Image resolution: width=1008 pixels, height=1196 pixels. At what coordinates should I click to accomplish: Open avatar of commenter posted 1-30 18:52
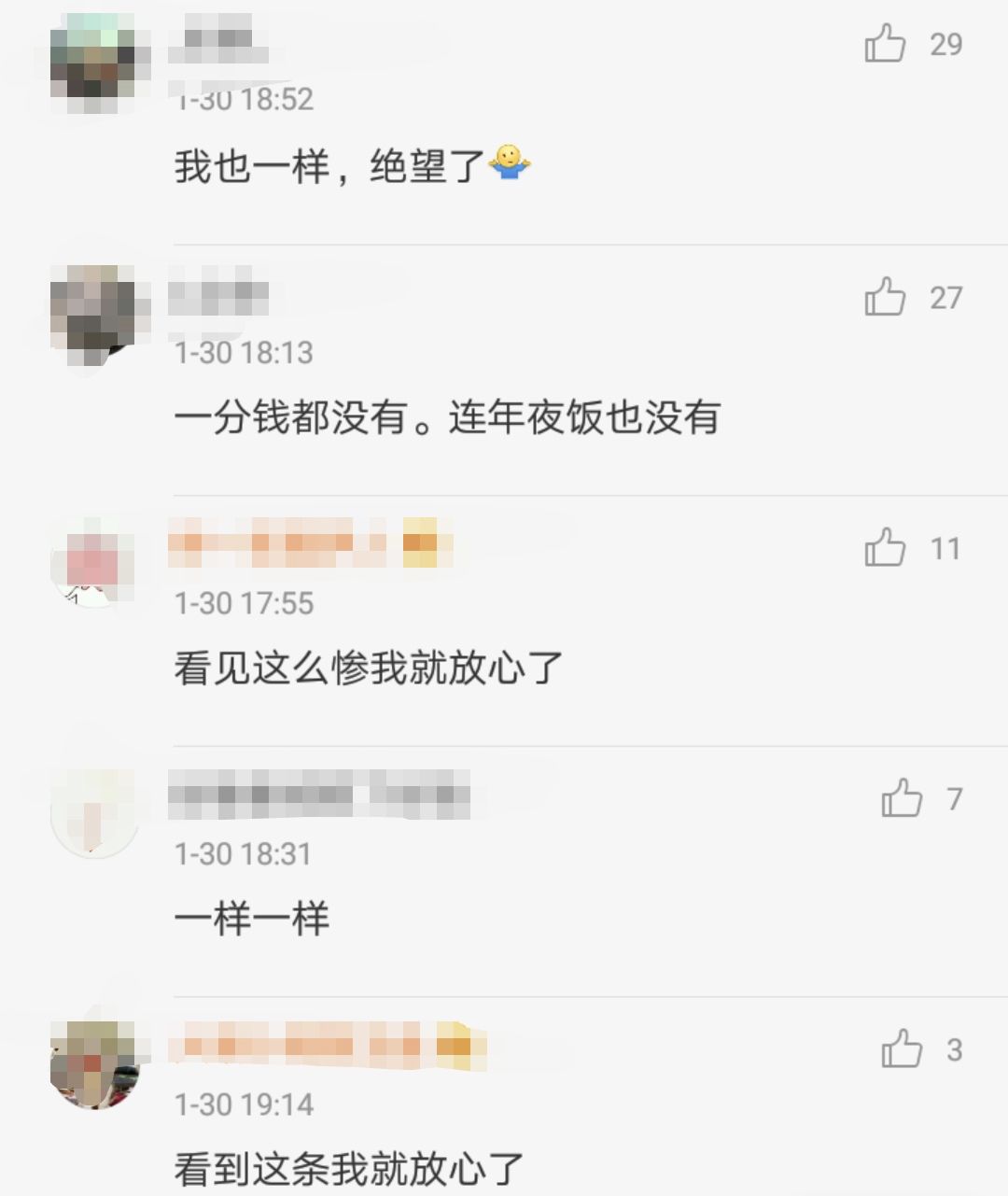94,62
